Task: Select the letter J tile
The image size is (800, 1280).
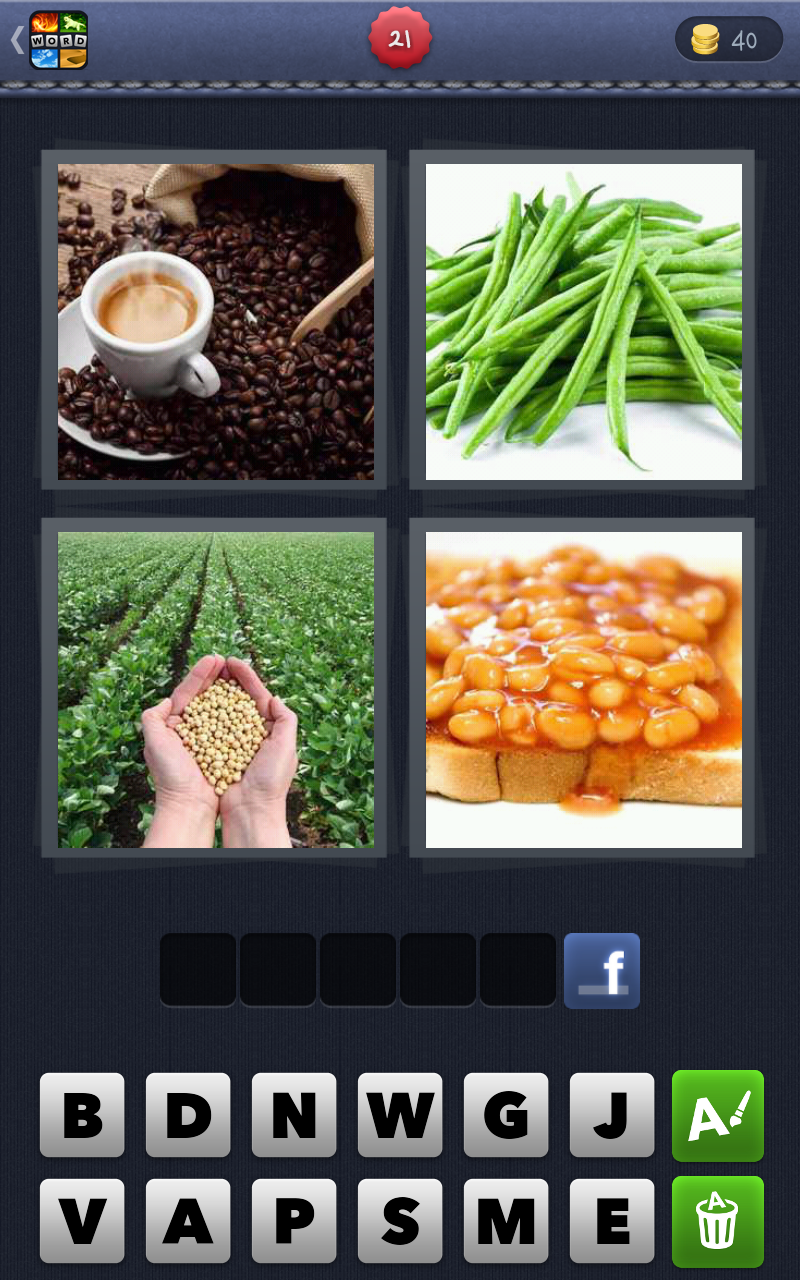Action: pos(612,1115)
